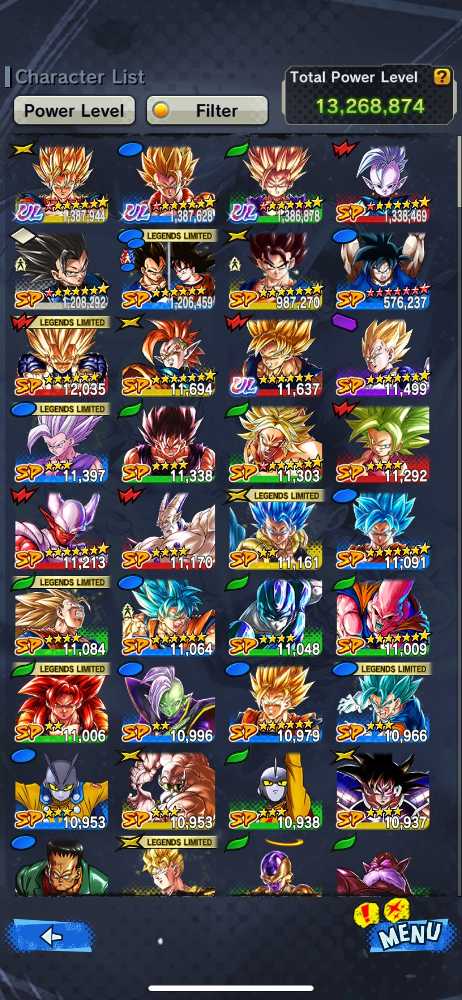Pick the character with power 11,499
This screenshot has height=1000, width=462.
[383, 357]
